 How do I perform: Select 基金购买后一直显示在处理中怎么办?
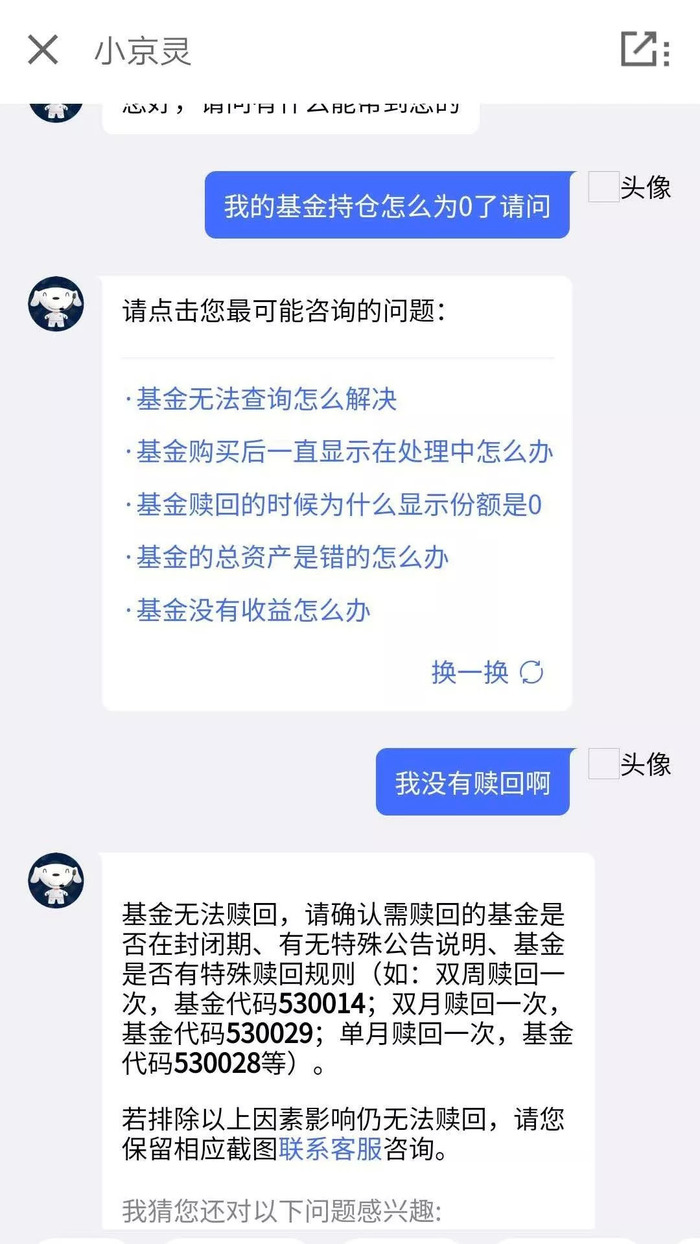[343, 452]
